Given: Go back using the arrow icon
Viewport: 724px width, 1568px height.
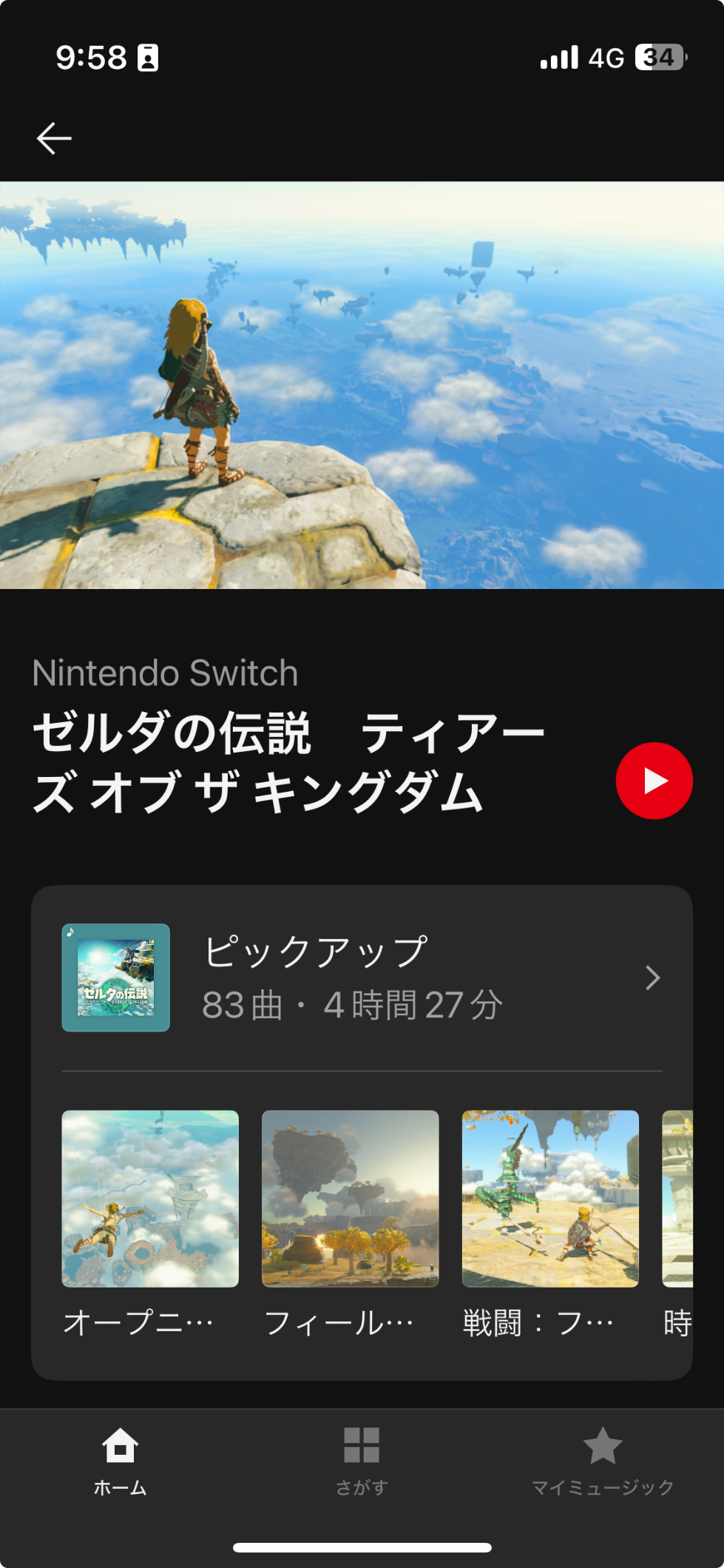Looking at the screenshot, I should pos(54,138).
